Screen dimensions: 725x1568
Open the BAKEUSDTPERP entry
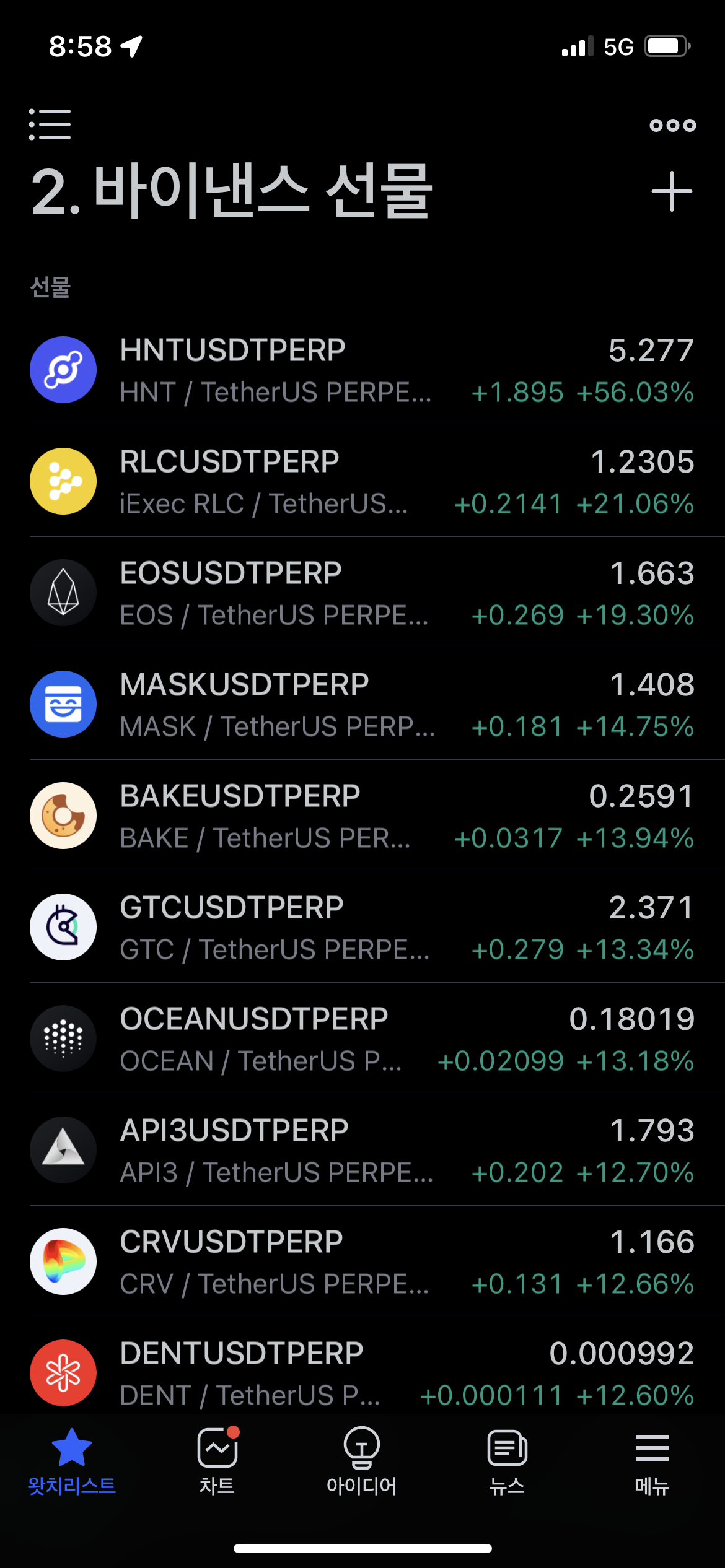tap(362, 816)
